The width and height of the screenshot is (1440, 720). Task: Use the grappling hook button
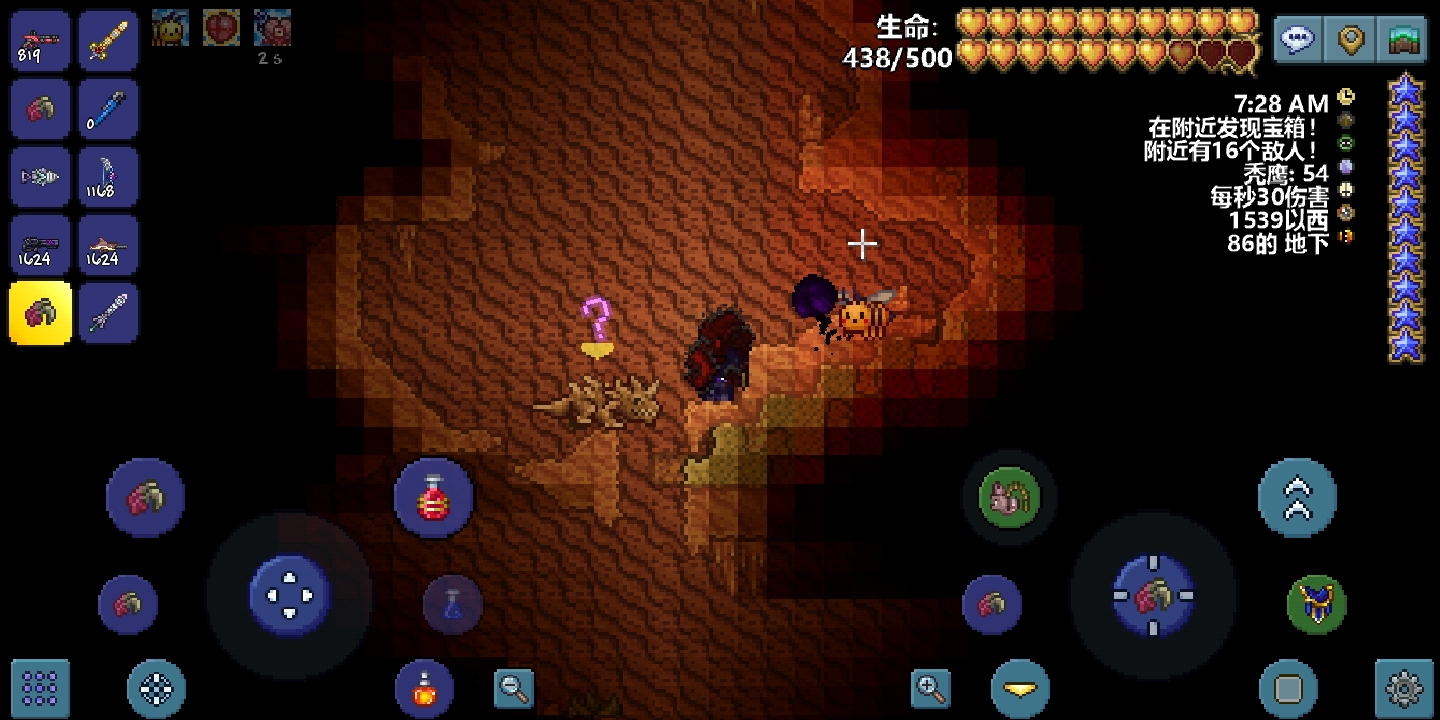(1009, 497)
